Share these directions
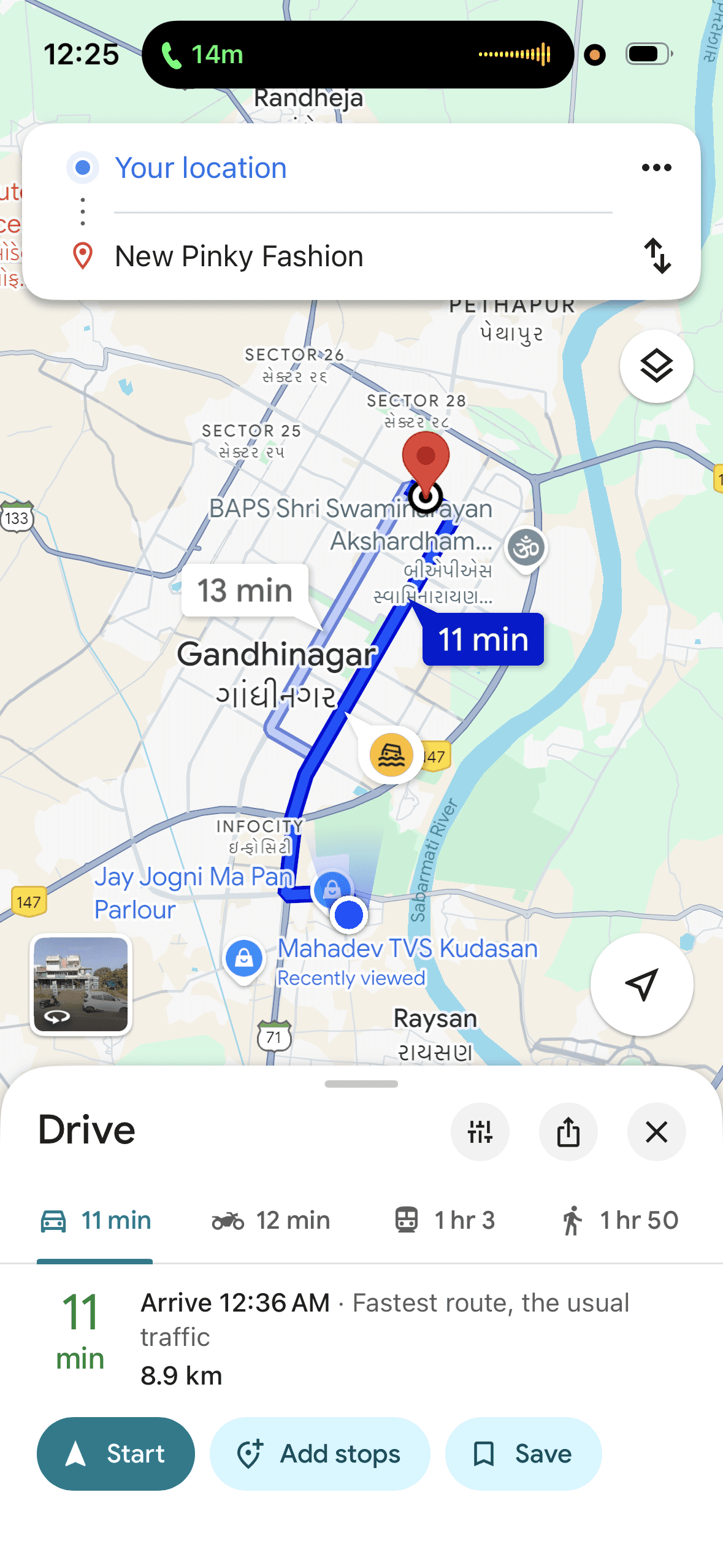Image resolution: width=723 pixels, height=1568 pixels. pyautogui.click(x=568, y=1132)
